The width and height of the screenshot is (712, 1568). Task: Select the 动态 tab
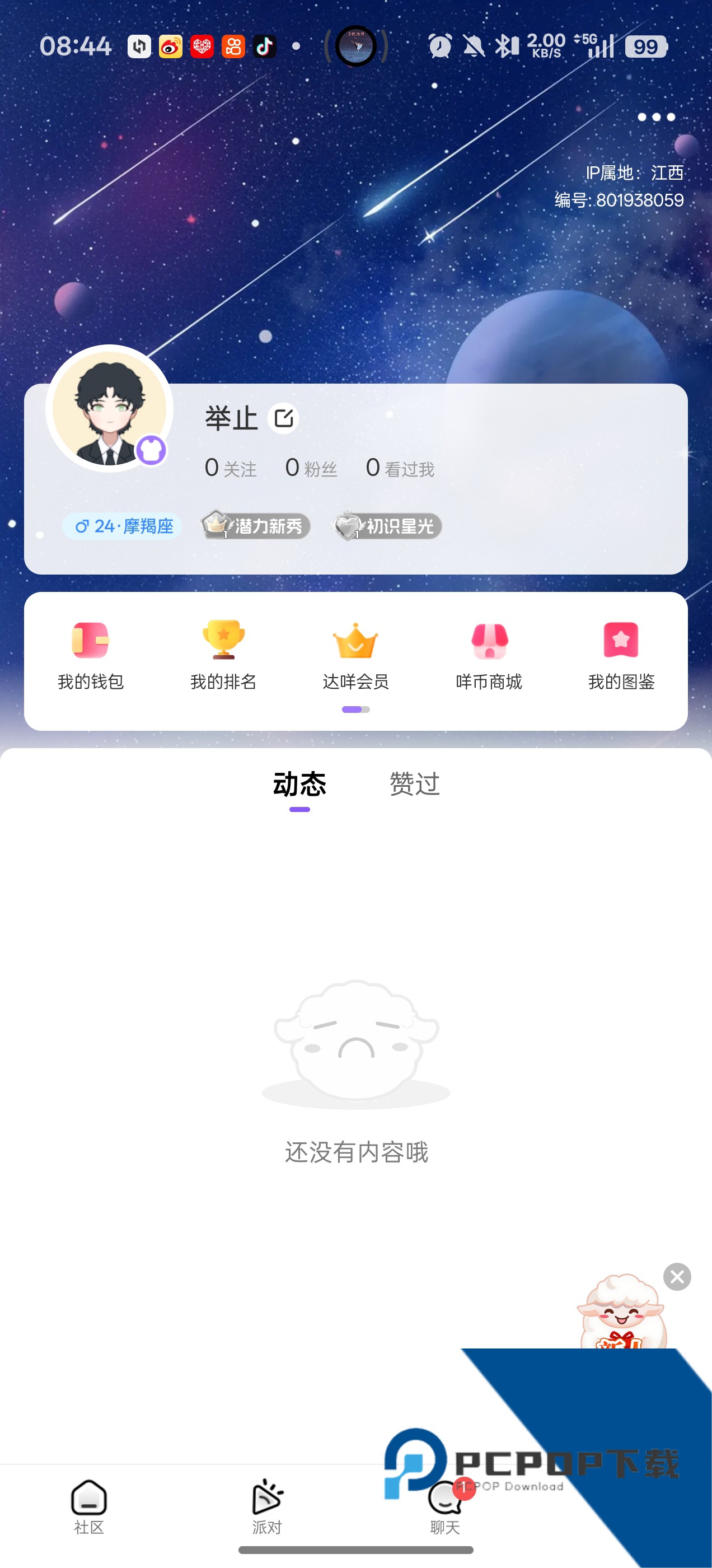point(300,785)
